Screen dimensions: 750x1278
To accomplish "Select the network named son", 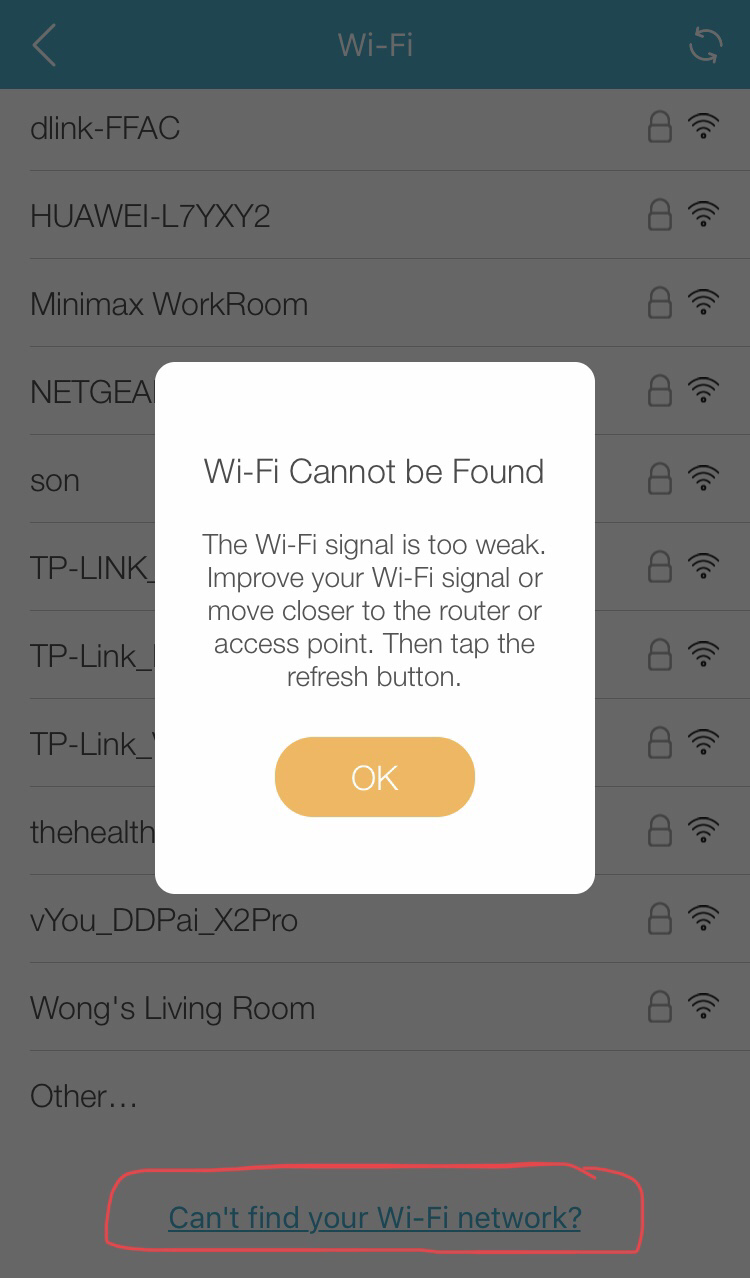I will 55,480.
